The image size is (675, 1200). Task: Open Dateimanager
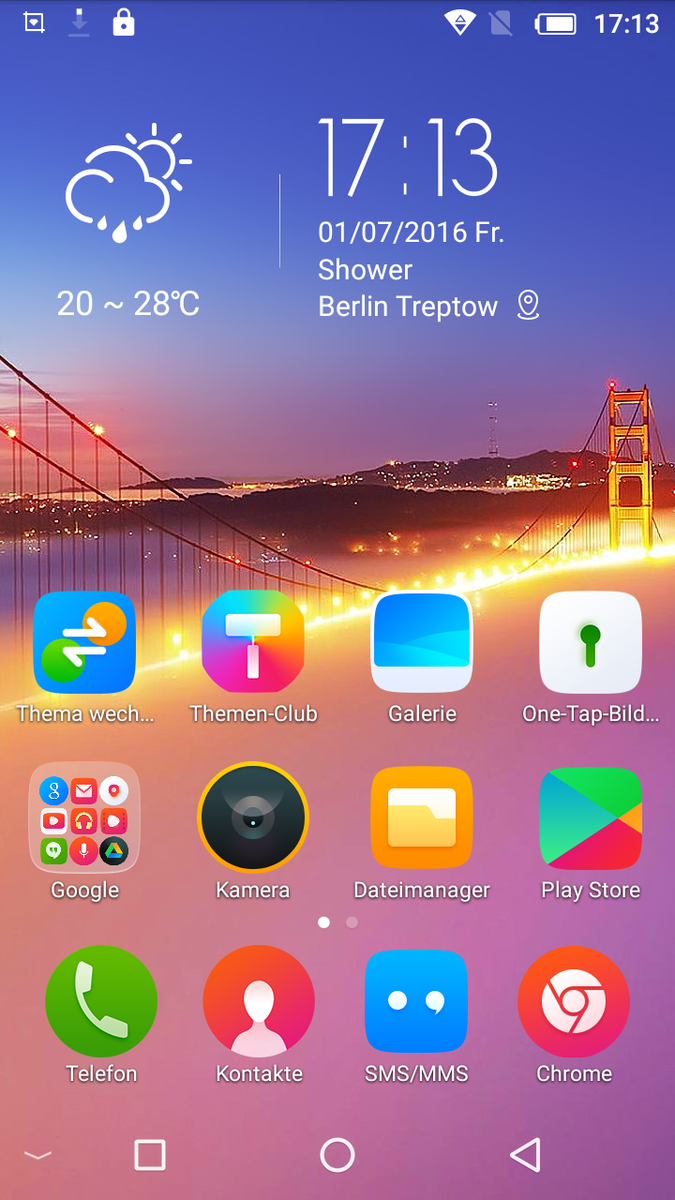(x=421, y=818)
